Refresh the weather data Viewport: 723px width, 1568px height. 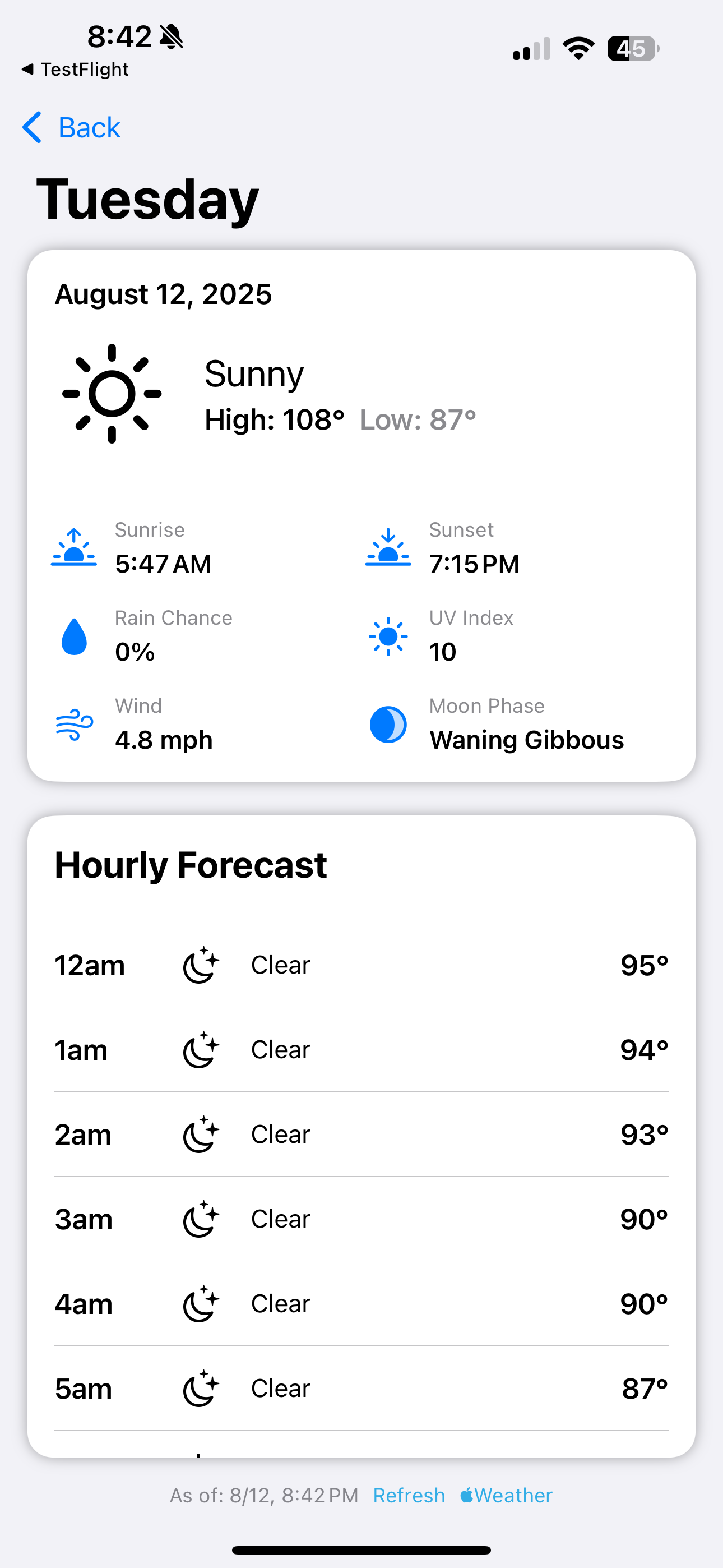coord(409,1495)
